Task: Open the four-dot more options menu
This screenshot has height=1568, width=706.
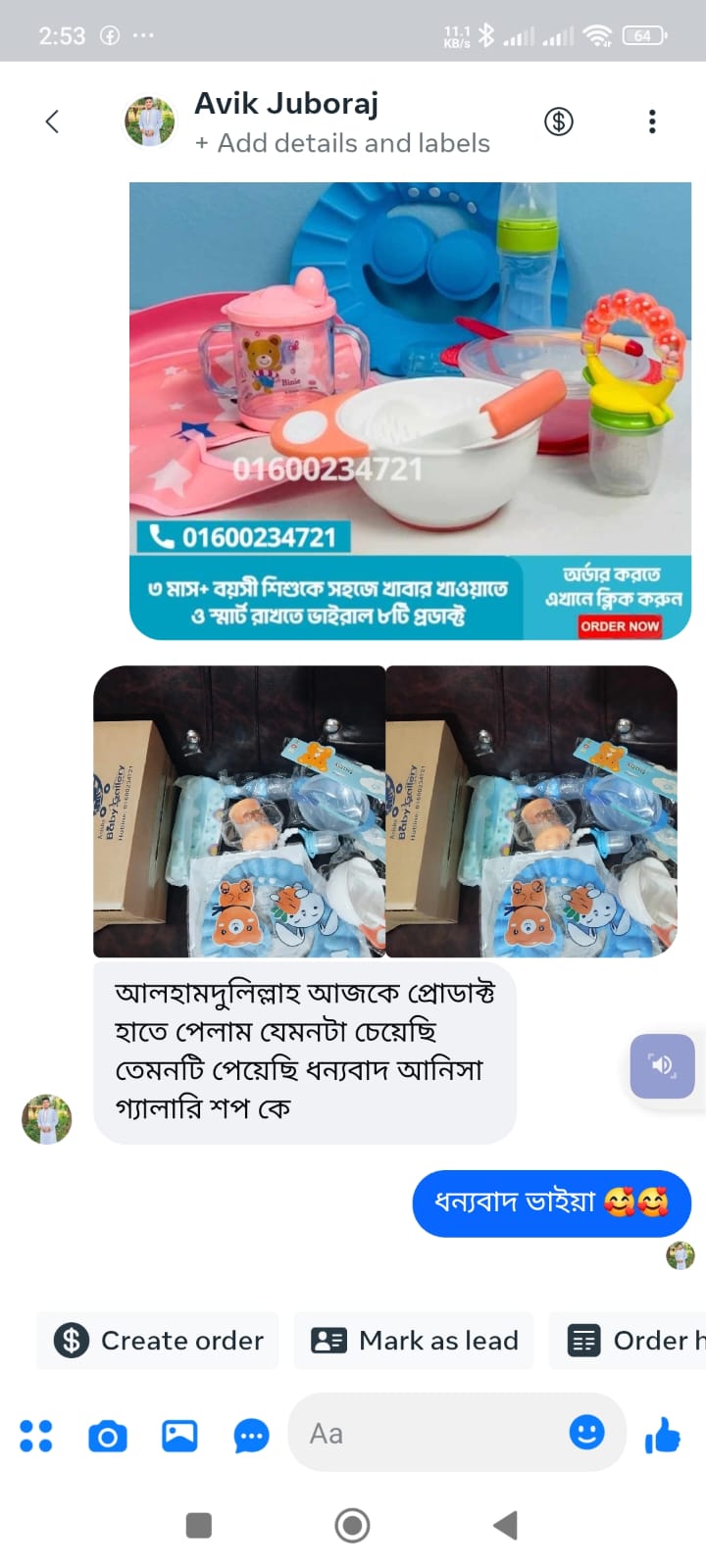Action: 36,1436
